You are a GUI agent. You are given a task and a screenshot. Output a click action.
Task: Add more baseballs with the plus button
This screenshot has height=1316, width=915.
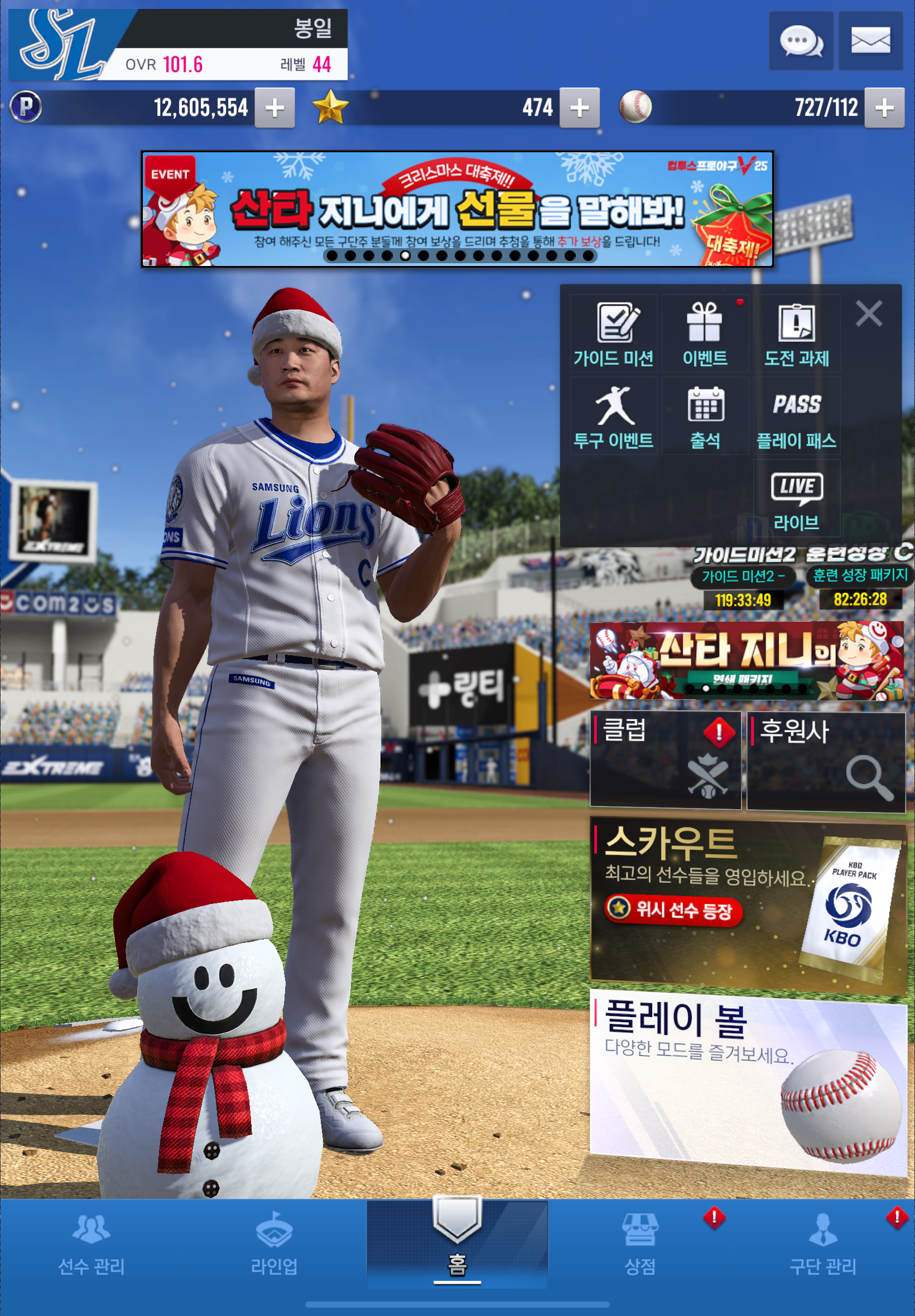pyautogui.click(x=884, y=108)
